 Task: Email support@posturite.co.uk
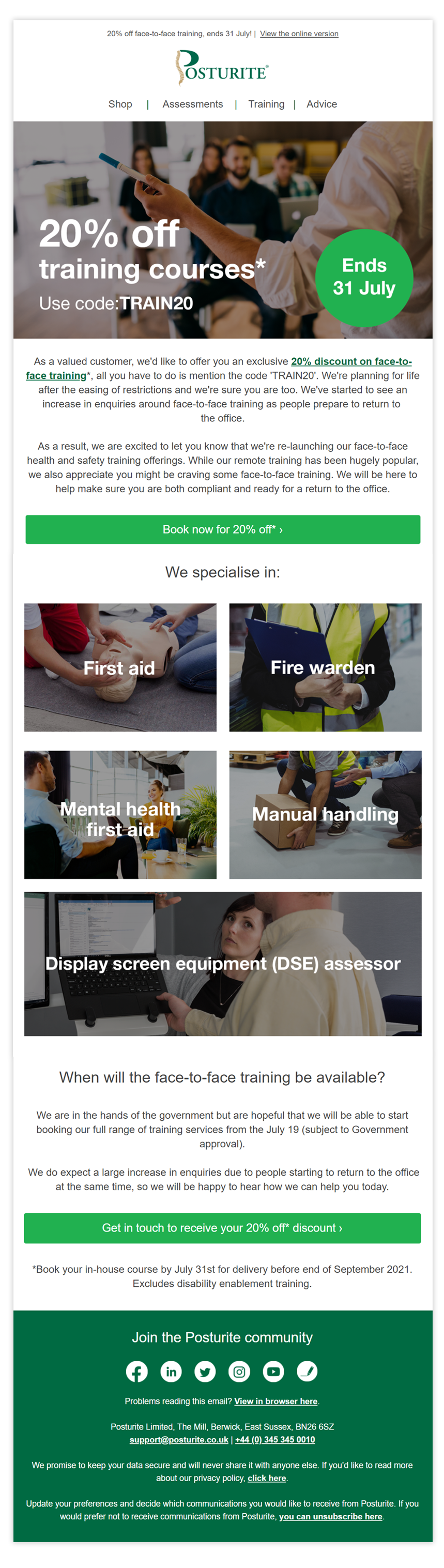[179, 1440]
